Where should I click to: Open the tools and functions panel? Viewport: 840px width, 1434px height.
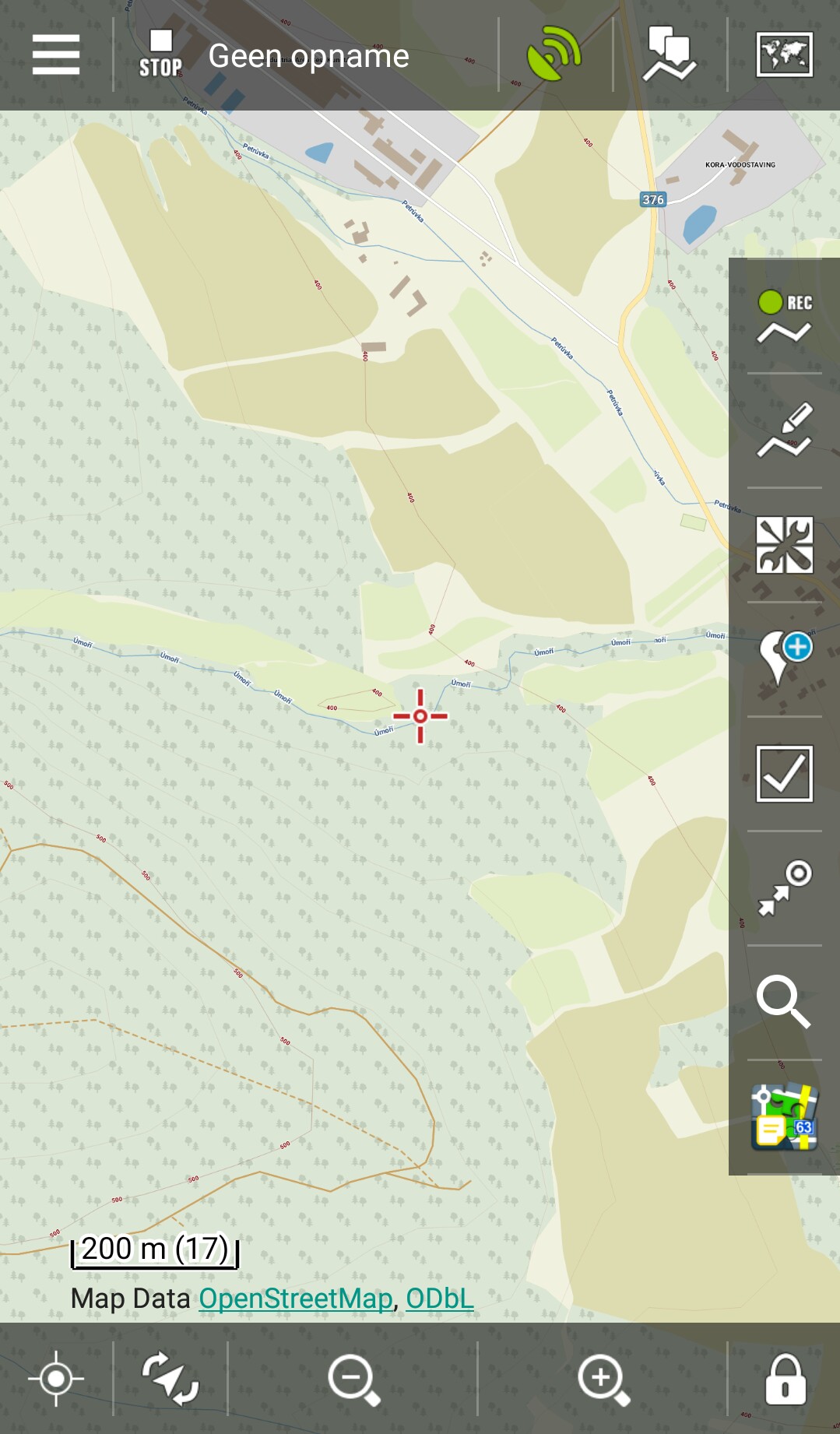click(784, 545)
